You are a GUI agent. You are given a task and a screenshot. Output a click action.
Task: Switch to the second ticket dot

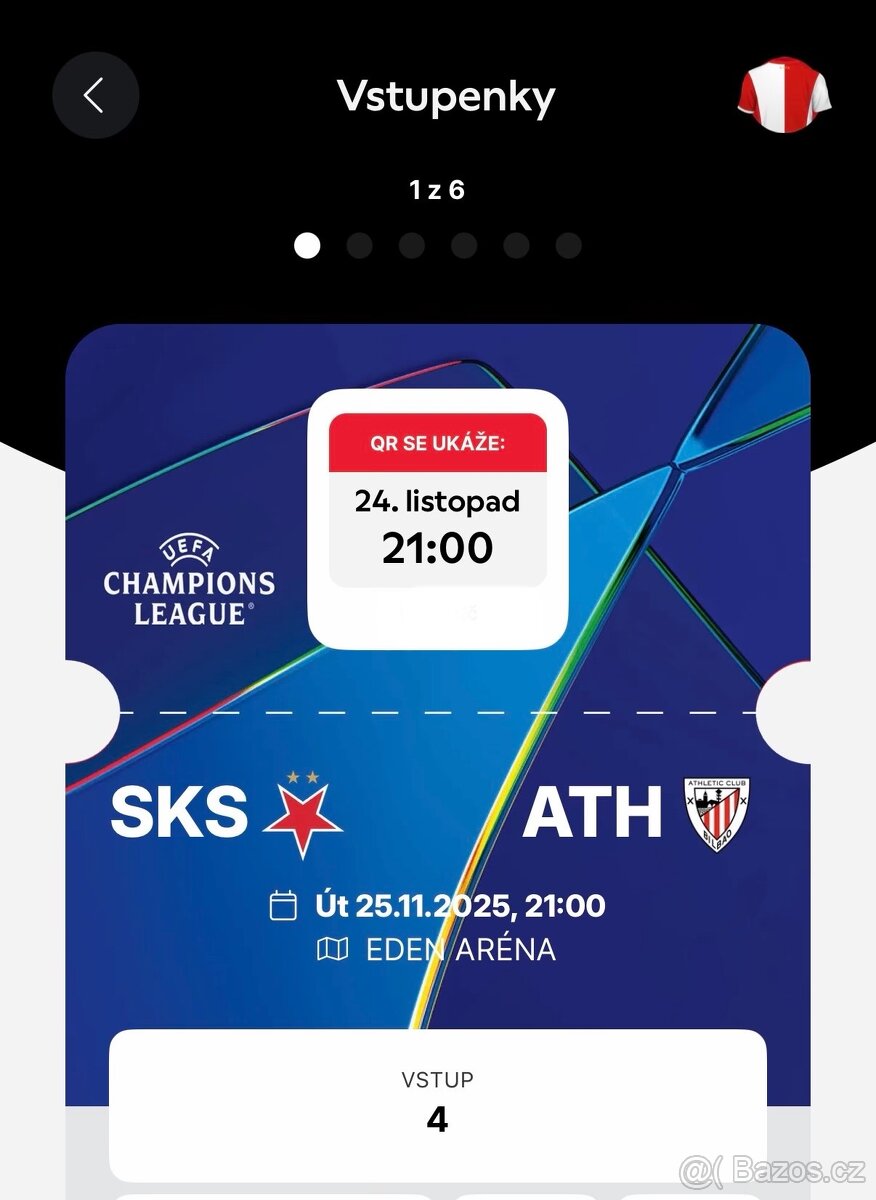(x=360, y=244)
